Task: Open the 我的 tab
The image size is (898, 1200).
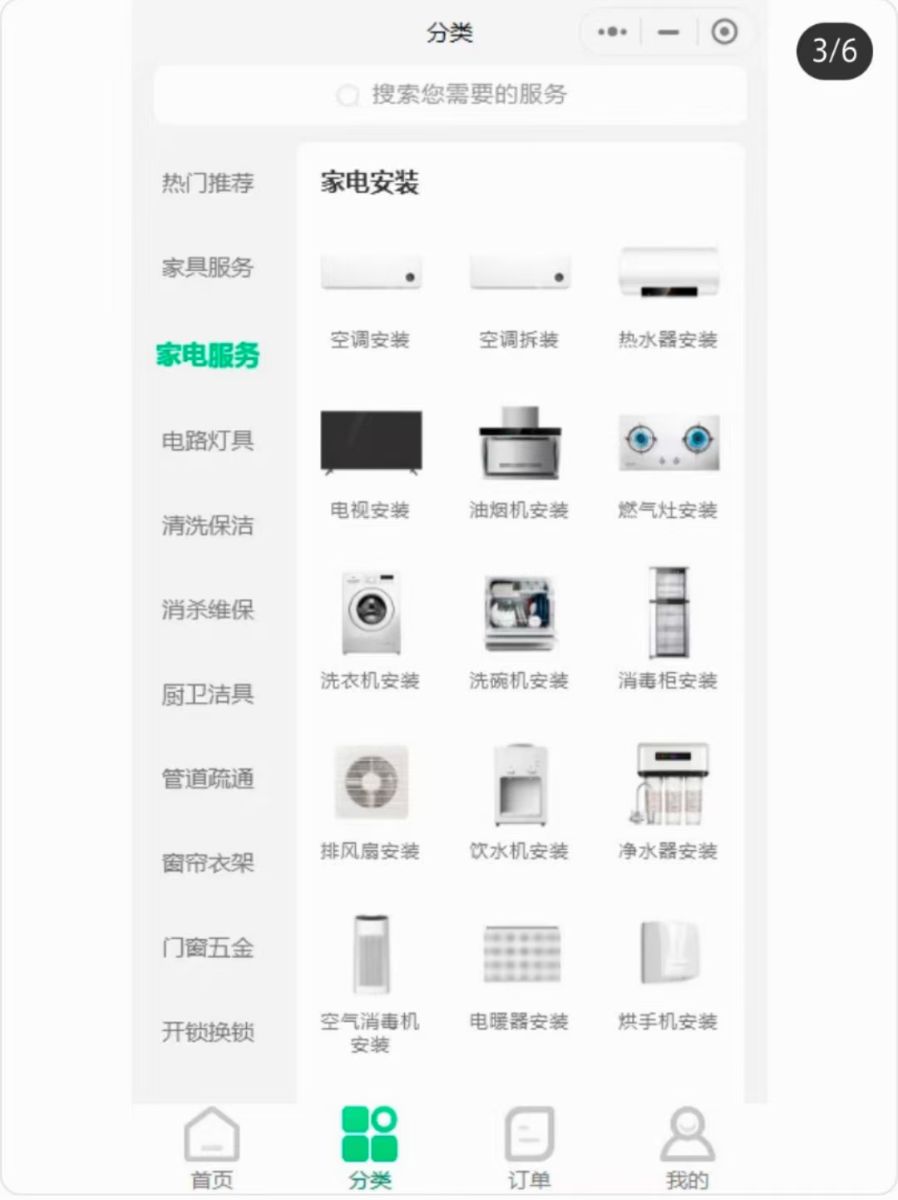Action: pyautogui.click(x=687, y=1148)
